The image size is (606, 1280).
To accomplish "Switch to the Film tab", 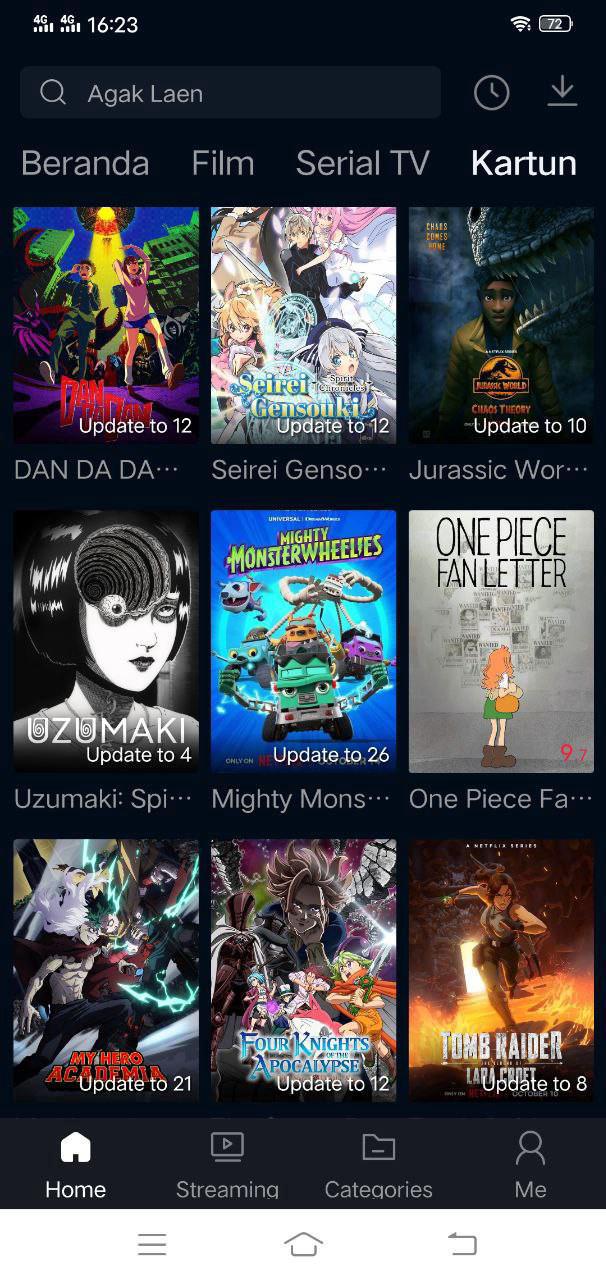I will [x=223, y=163].
